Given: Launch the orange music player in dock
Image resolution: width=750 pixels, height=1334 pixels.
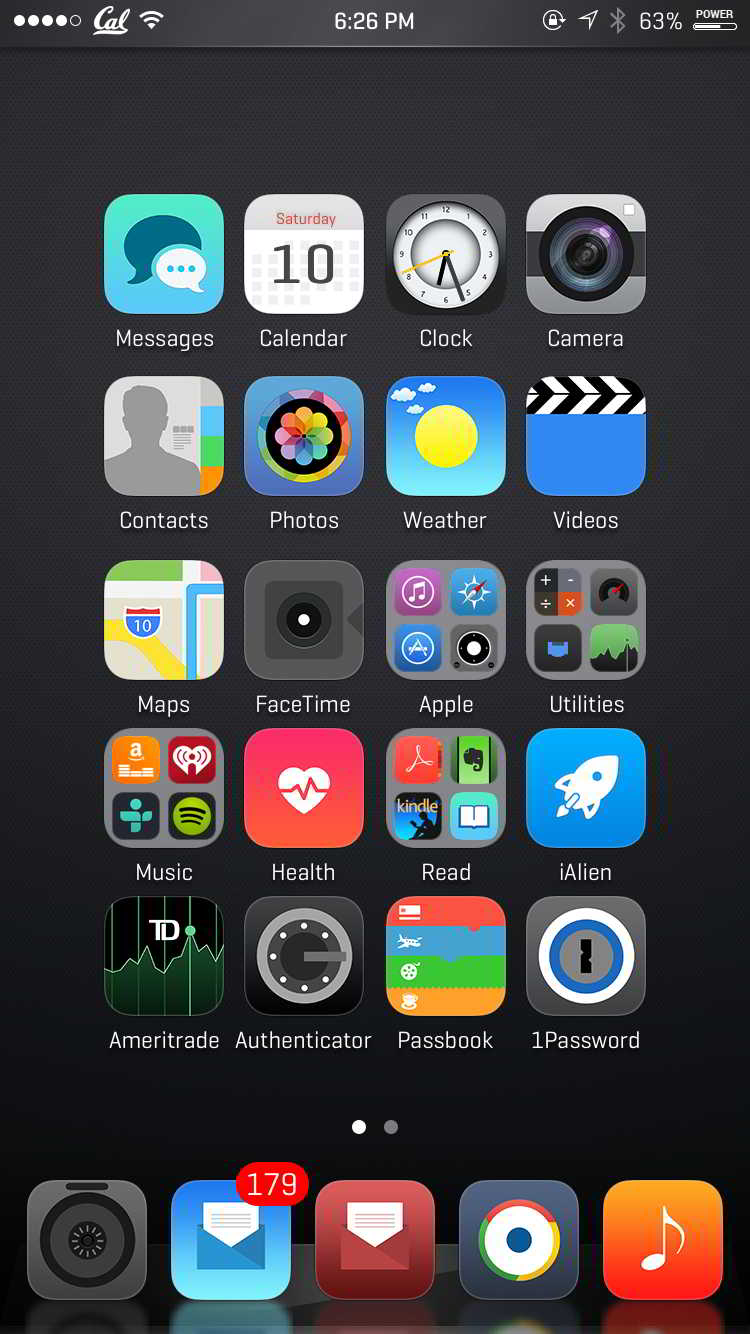Looking at the screenshot, I should 663,1240.
